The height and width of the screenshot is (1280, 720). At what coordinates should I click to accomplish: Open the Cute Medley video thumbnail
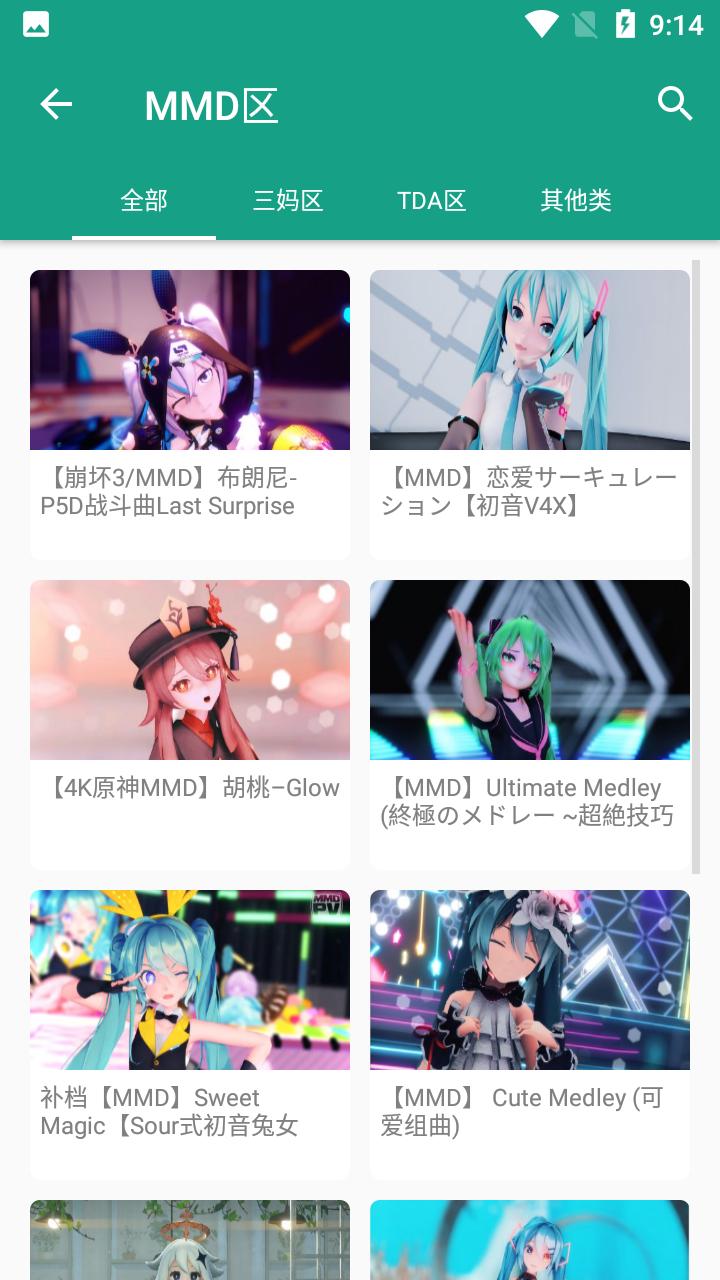tap(530, 980)
